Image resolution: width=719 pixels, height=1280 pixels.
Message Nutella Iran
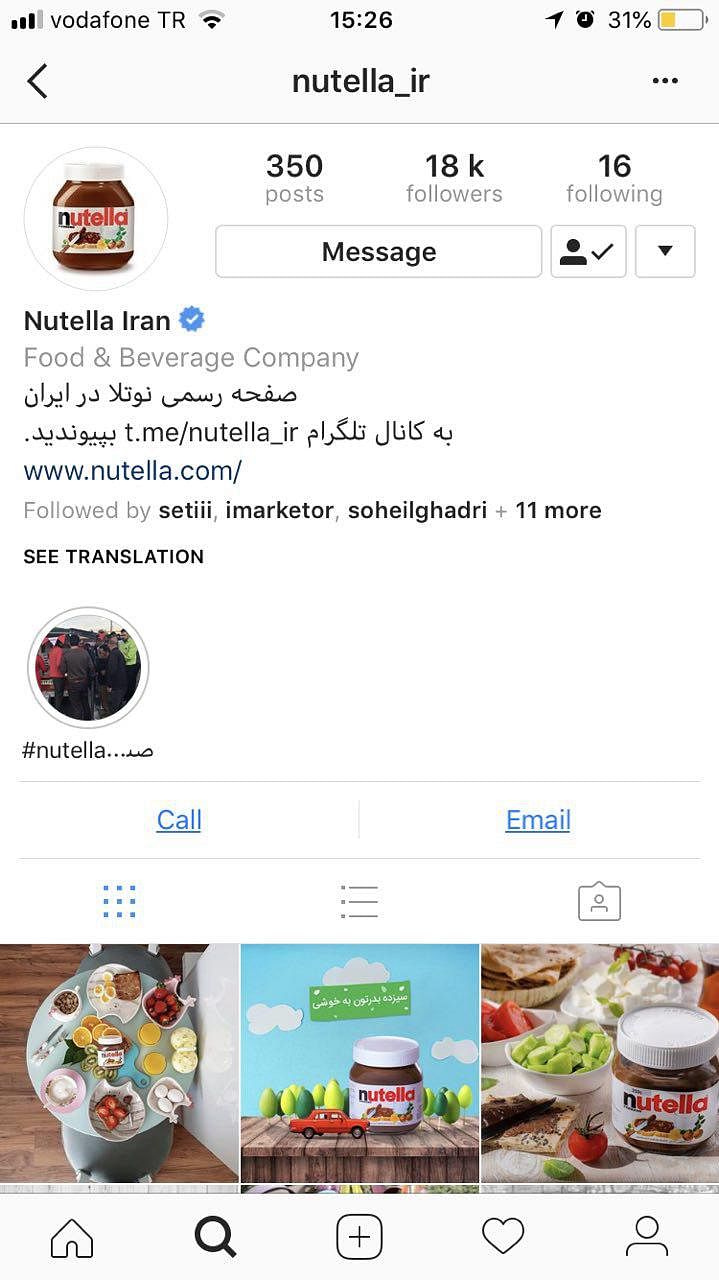coord(378,252)
